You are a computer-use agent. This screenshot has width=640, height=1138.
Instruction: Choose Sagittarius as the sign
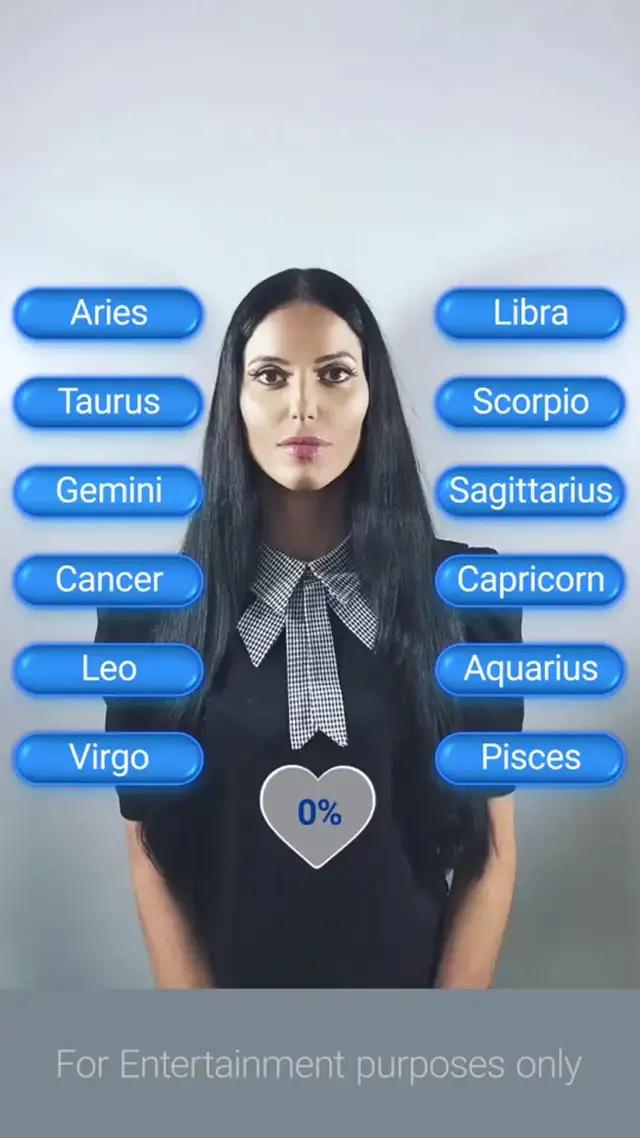(x=530, y=491)
